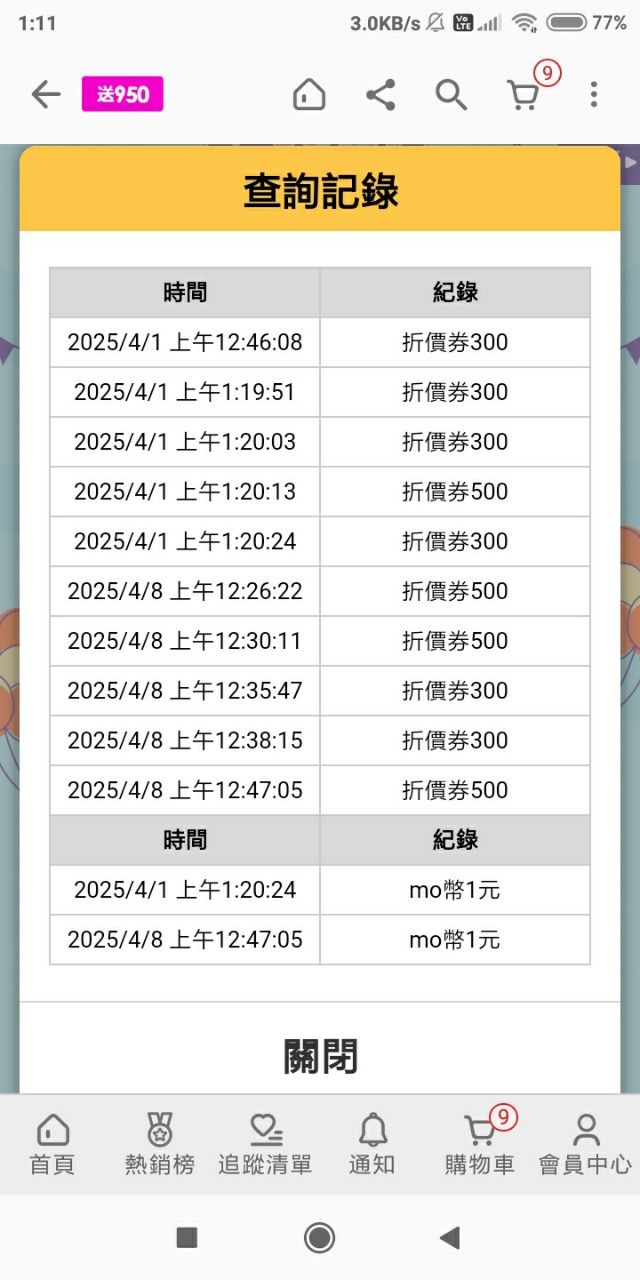Open the 購物車 tab
640x1280 pixels.
(x=480, y=1145)
